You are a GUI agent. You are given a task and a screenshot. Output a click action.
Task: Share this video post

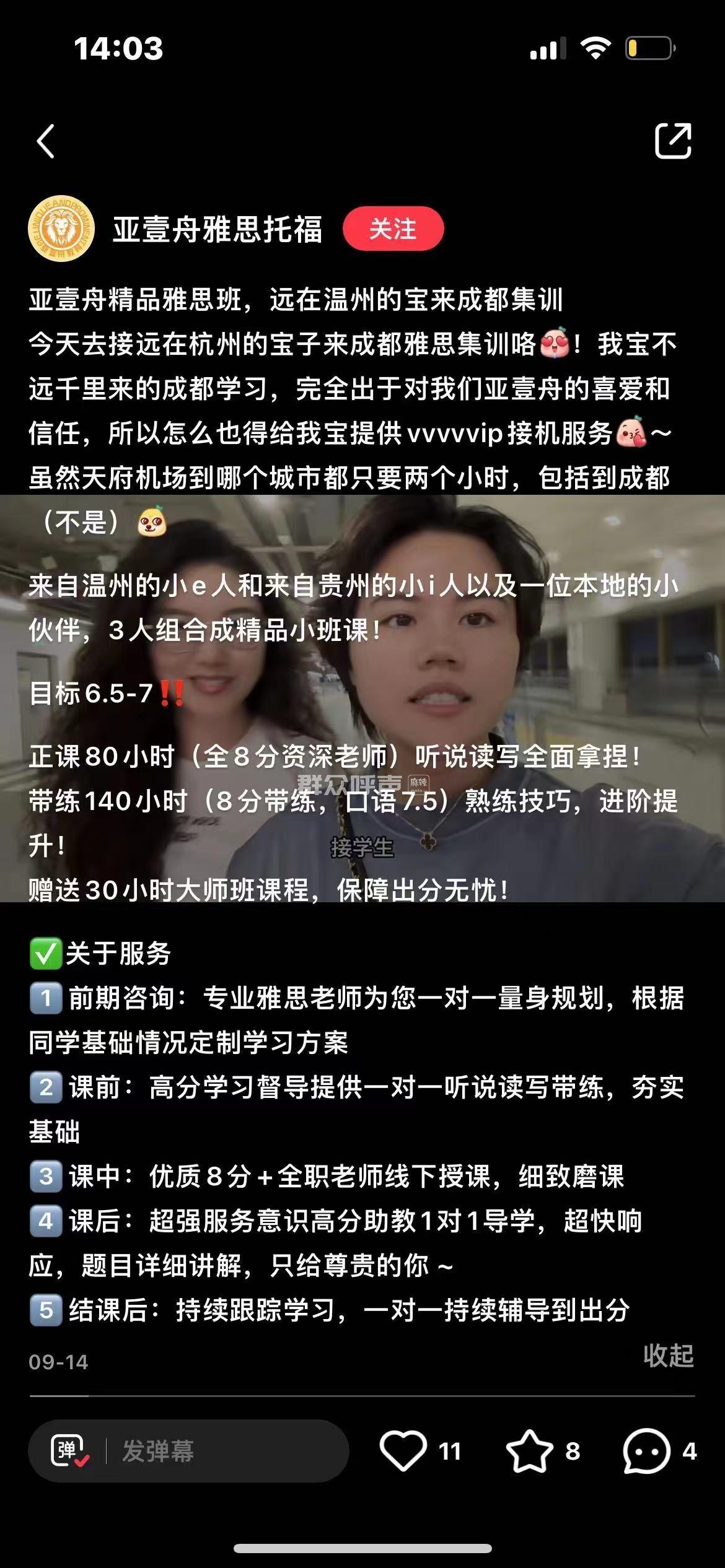point(673,141)
